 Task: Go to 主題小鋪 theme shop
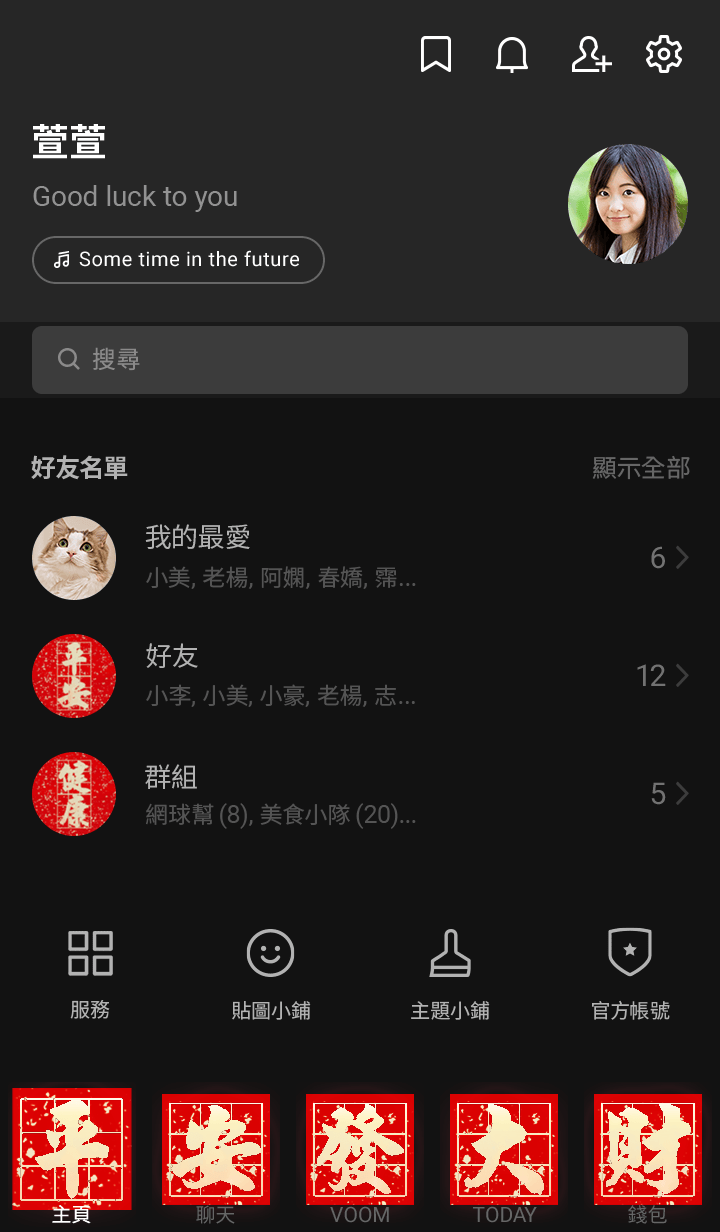pyautogui.click(x=450, y=974)
